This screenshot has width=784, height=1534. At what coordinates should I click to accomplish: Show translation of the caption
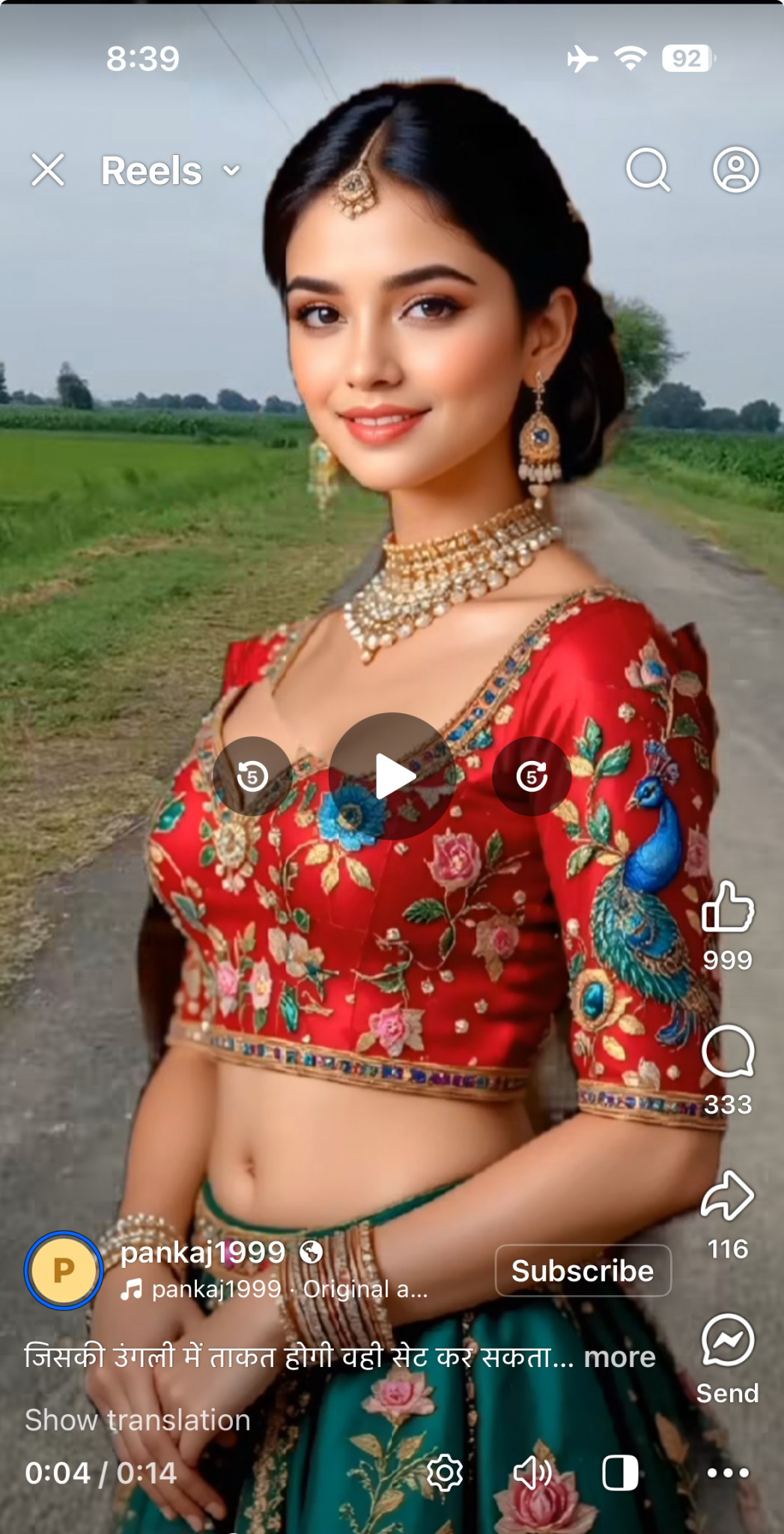tap(138, 1420)
